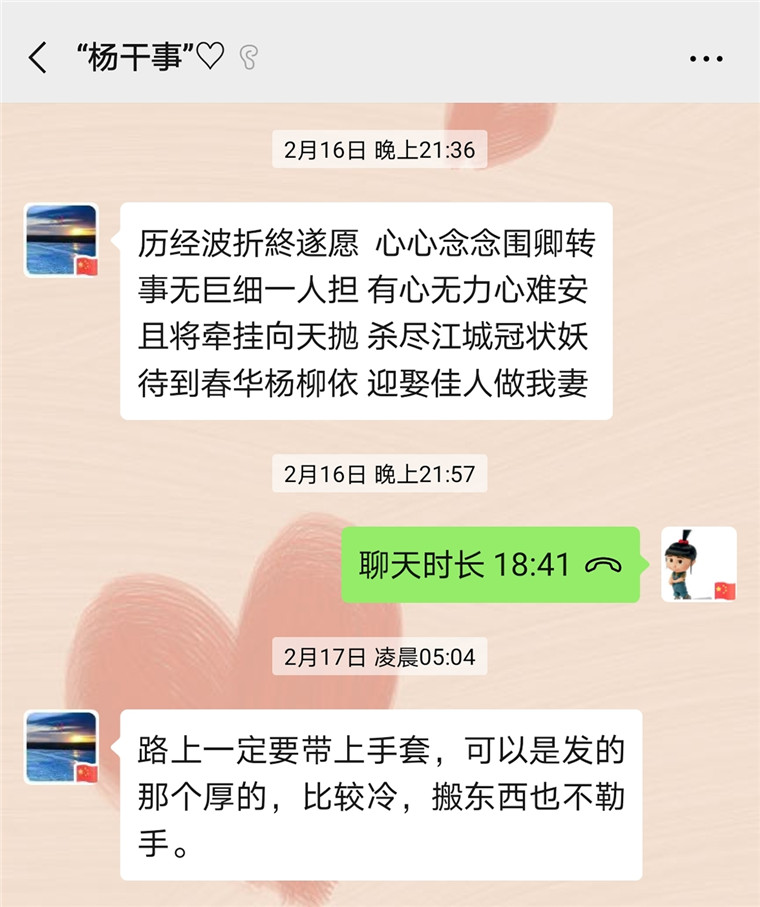This screenshot has height=907, width=760.
Task: Open the contact's avatar beside the poem message
Action: coord(61,240)
